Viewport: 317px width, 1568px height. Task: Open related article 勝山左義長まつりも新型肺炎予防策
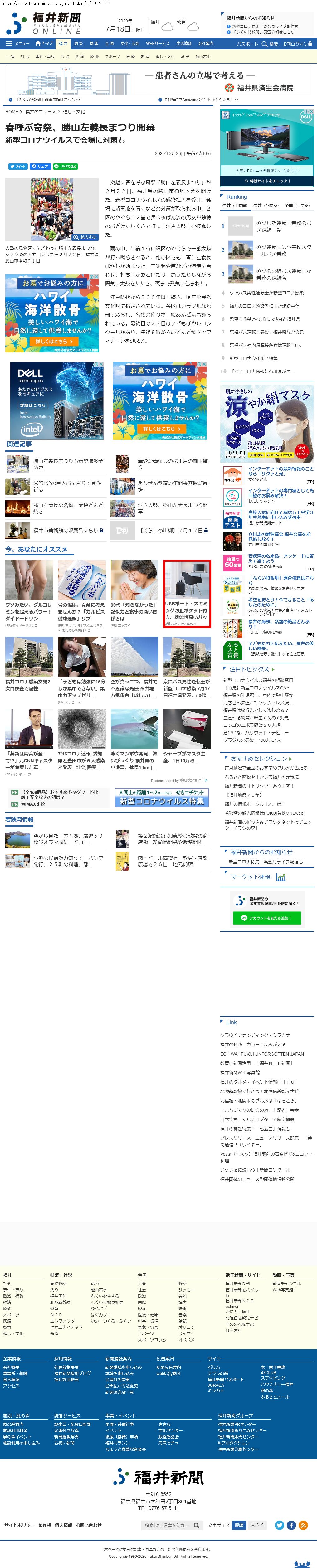67,464
